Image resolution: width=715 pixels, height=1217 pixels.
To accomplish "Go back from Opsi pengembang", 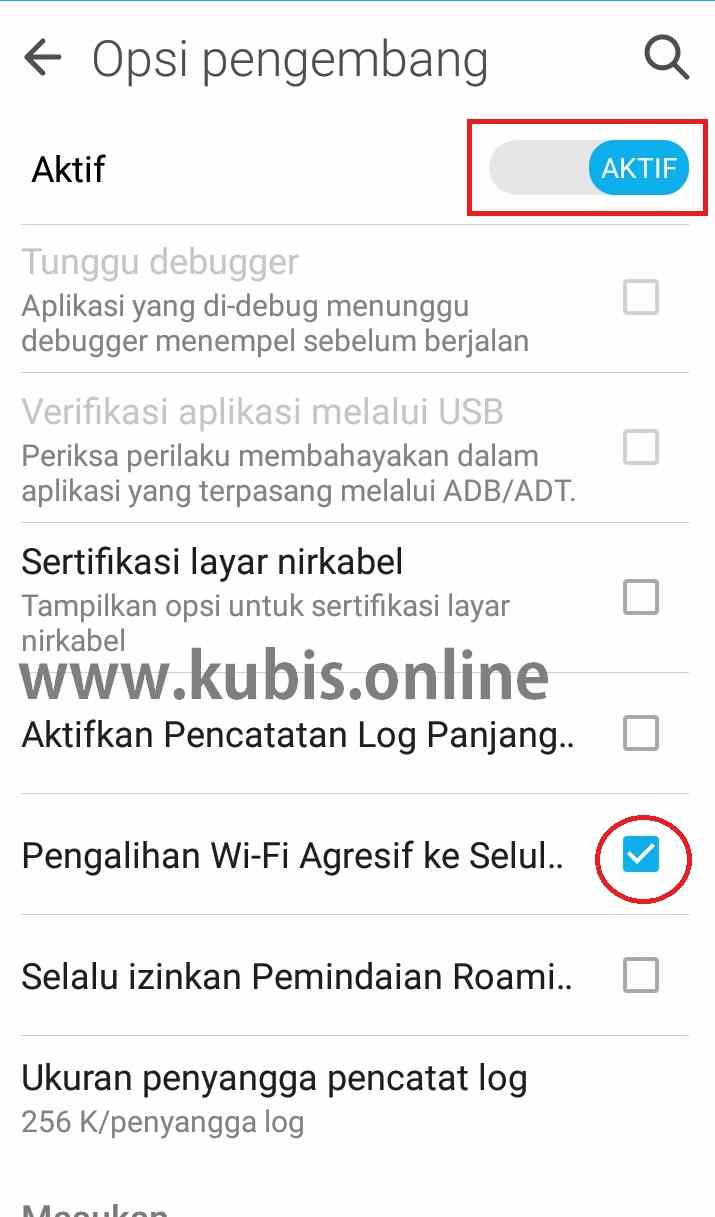I will click(x=42, y=58).
